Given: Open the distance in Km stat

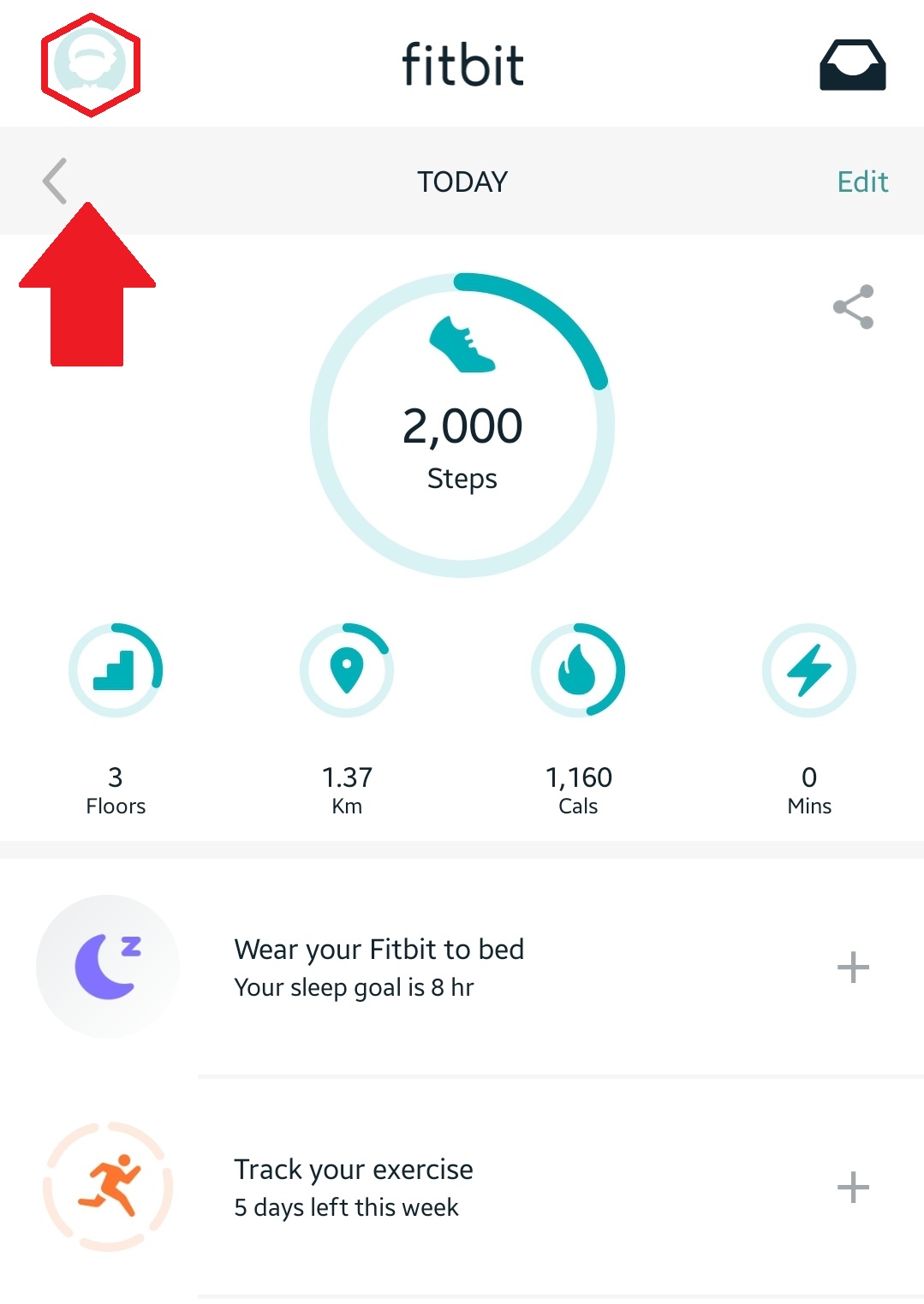Looking at the screenshot, I should tap(347, 670).
